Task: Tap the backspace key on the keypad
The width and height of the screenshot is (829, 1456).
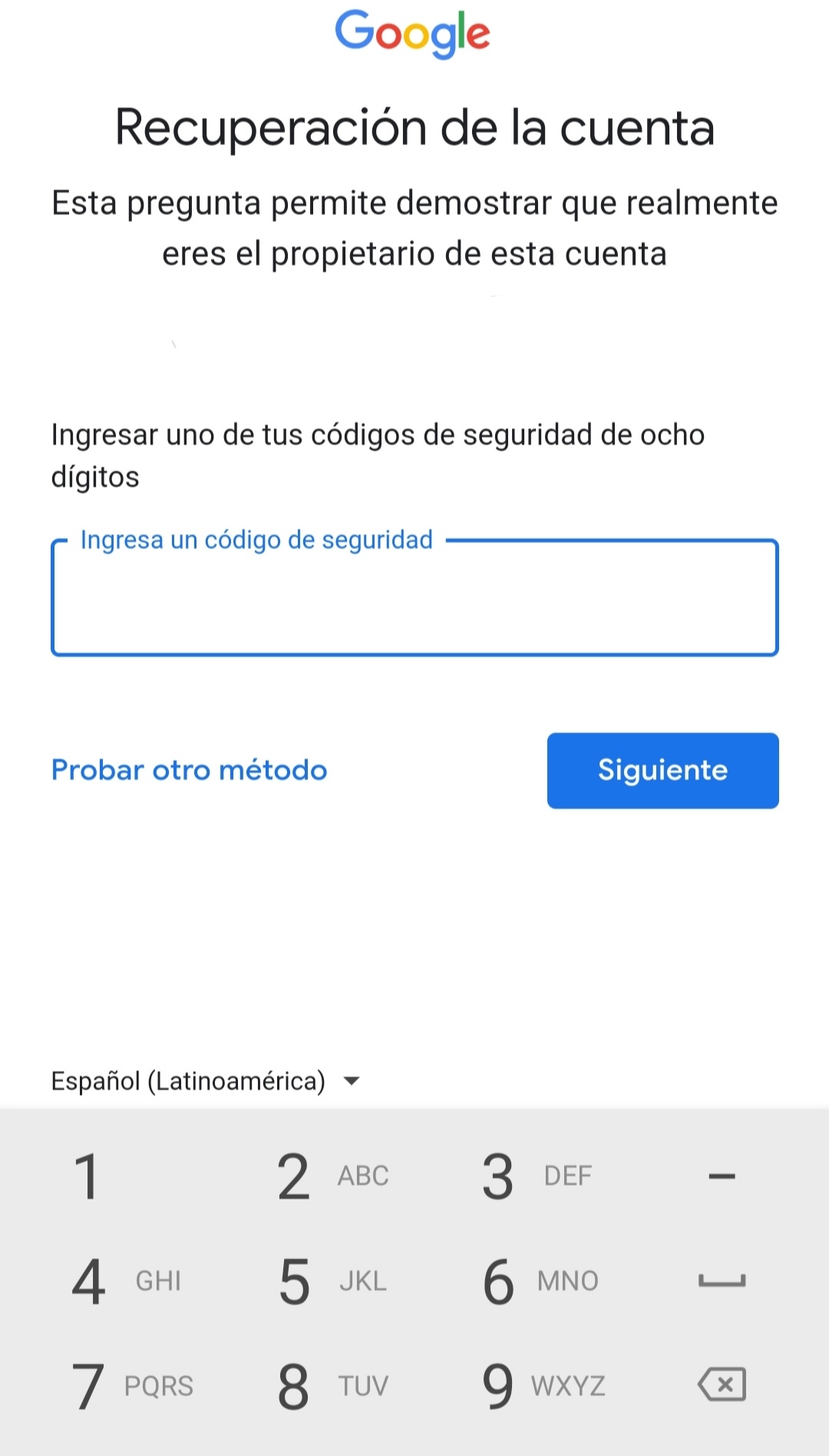Action: (722, 1385)
